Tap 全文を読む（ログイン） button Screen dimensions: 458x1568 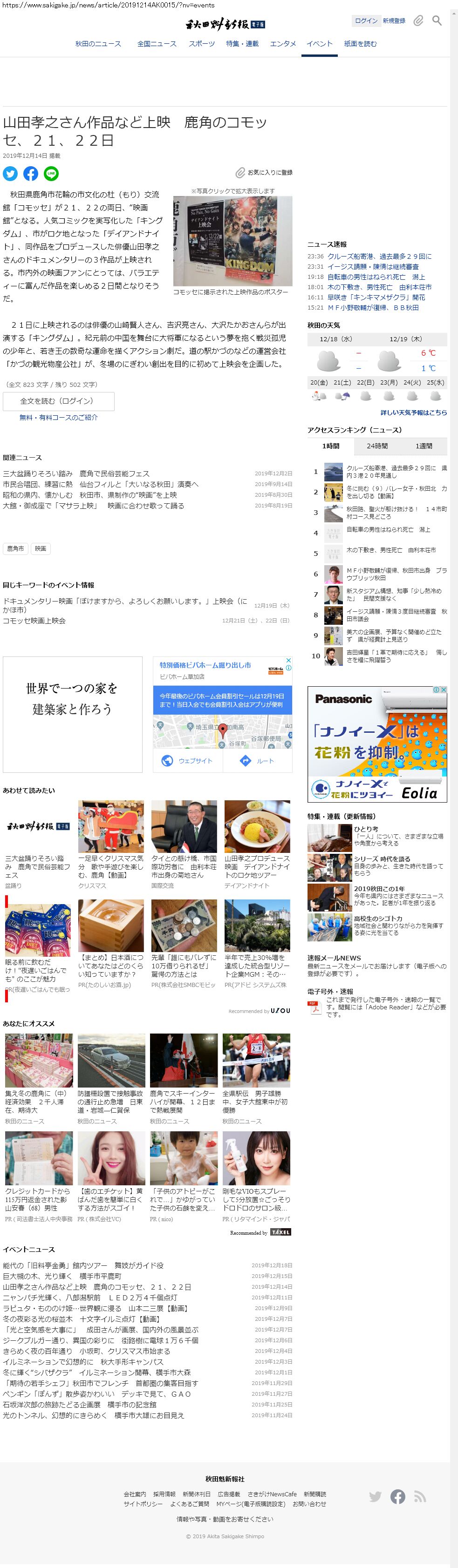pyautogui.click(x=58, y=401)
